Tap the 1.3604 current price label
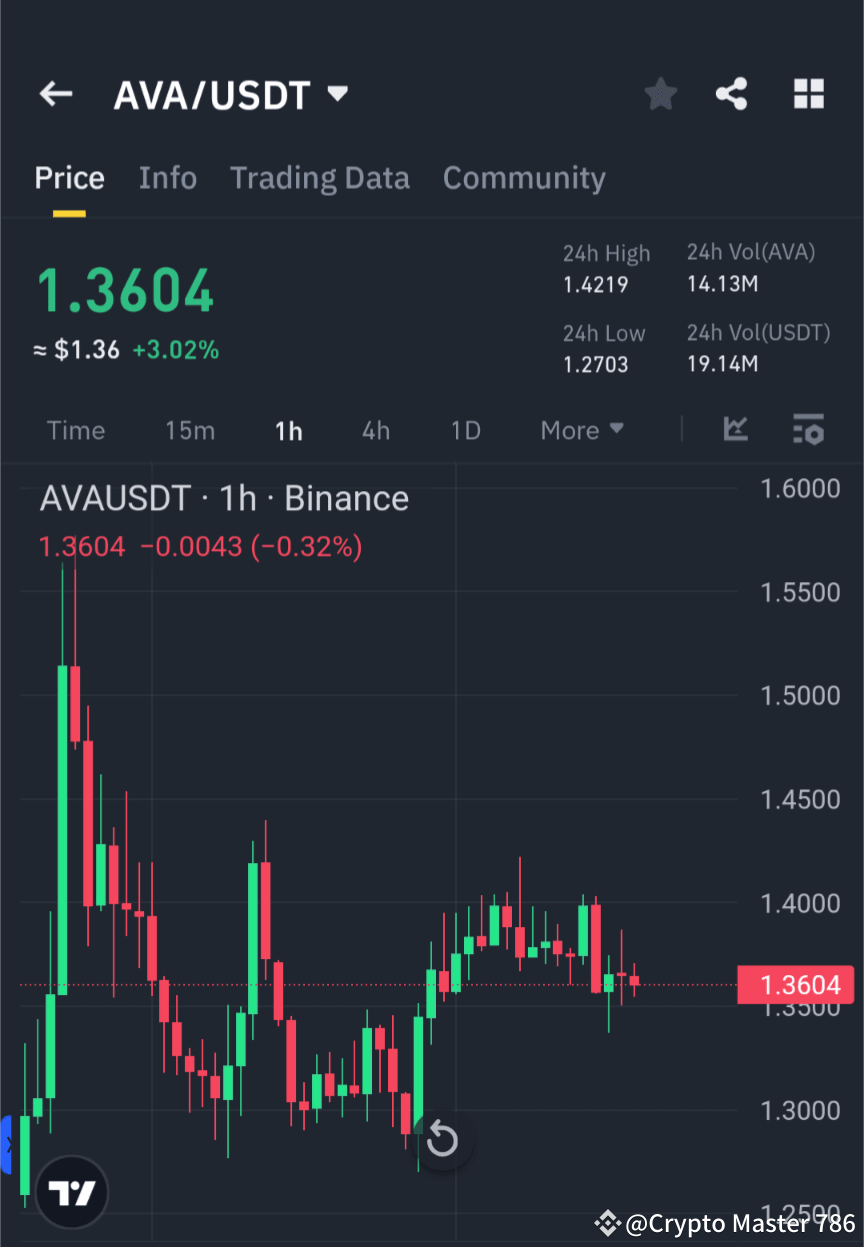864x1247 pixels. [x=796, y=984]
